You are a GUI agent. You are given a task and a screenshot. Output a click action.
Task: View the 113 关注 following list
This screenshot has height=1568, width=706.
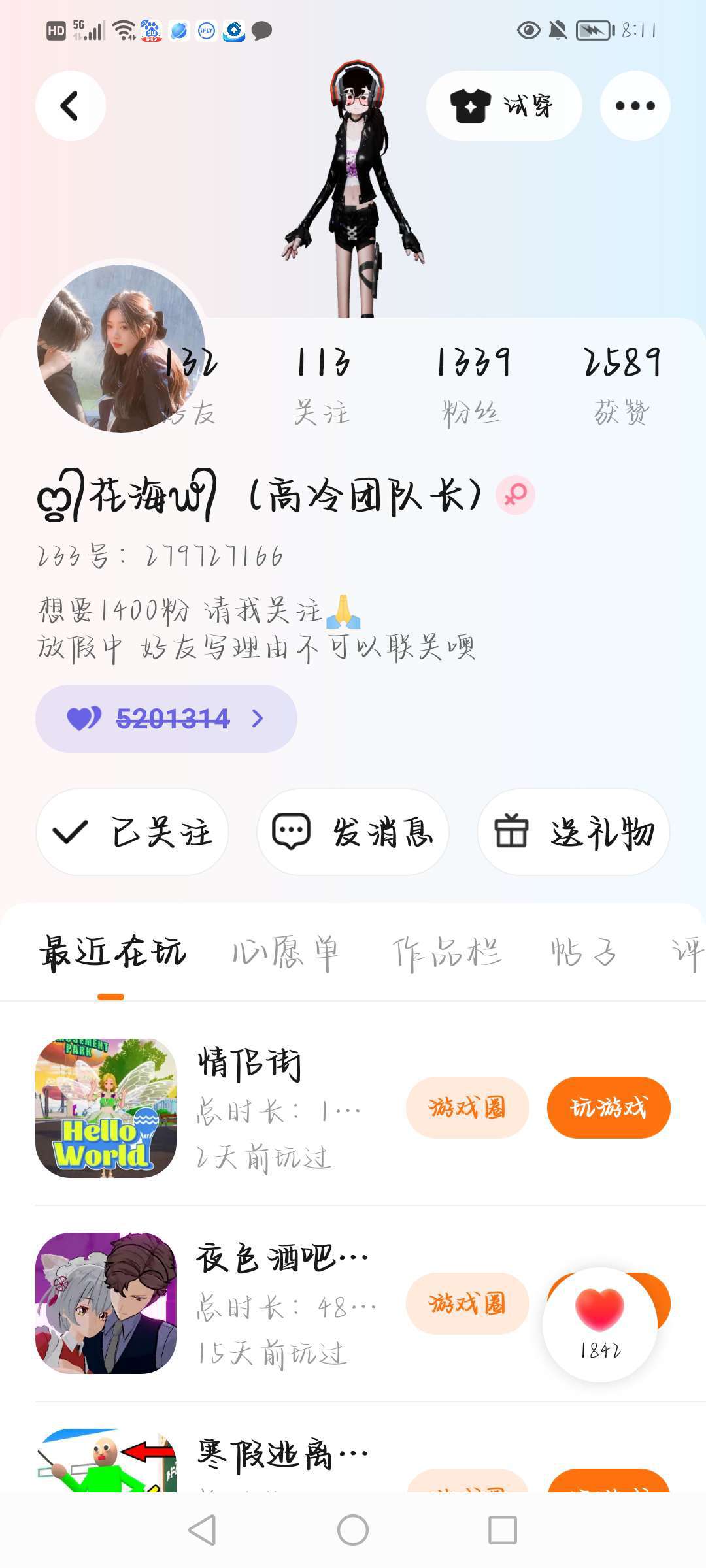click(x=322, y=384)
